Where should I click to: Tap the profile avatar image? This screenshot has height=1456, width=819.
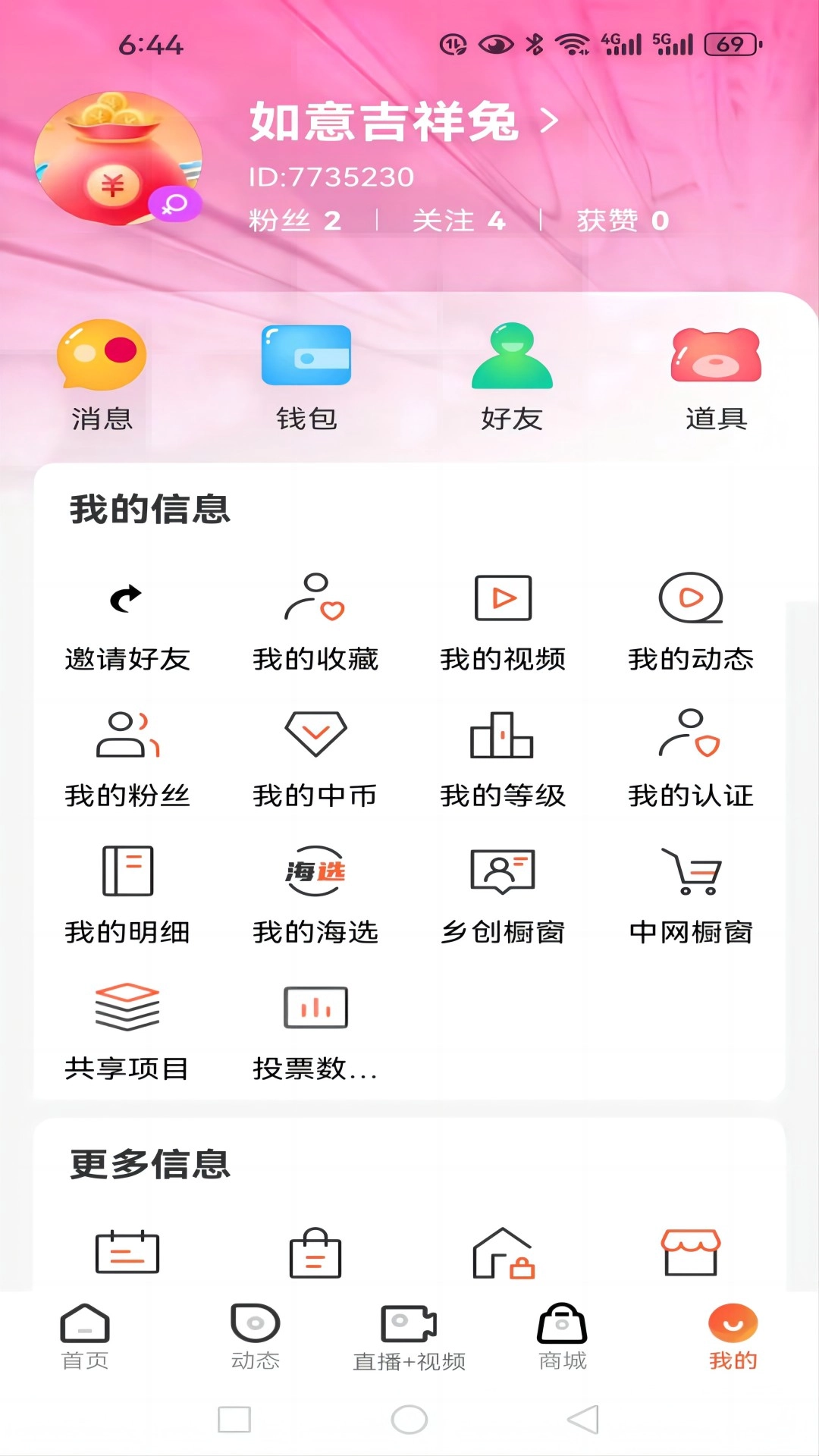click(x=118, y=157)
